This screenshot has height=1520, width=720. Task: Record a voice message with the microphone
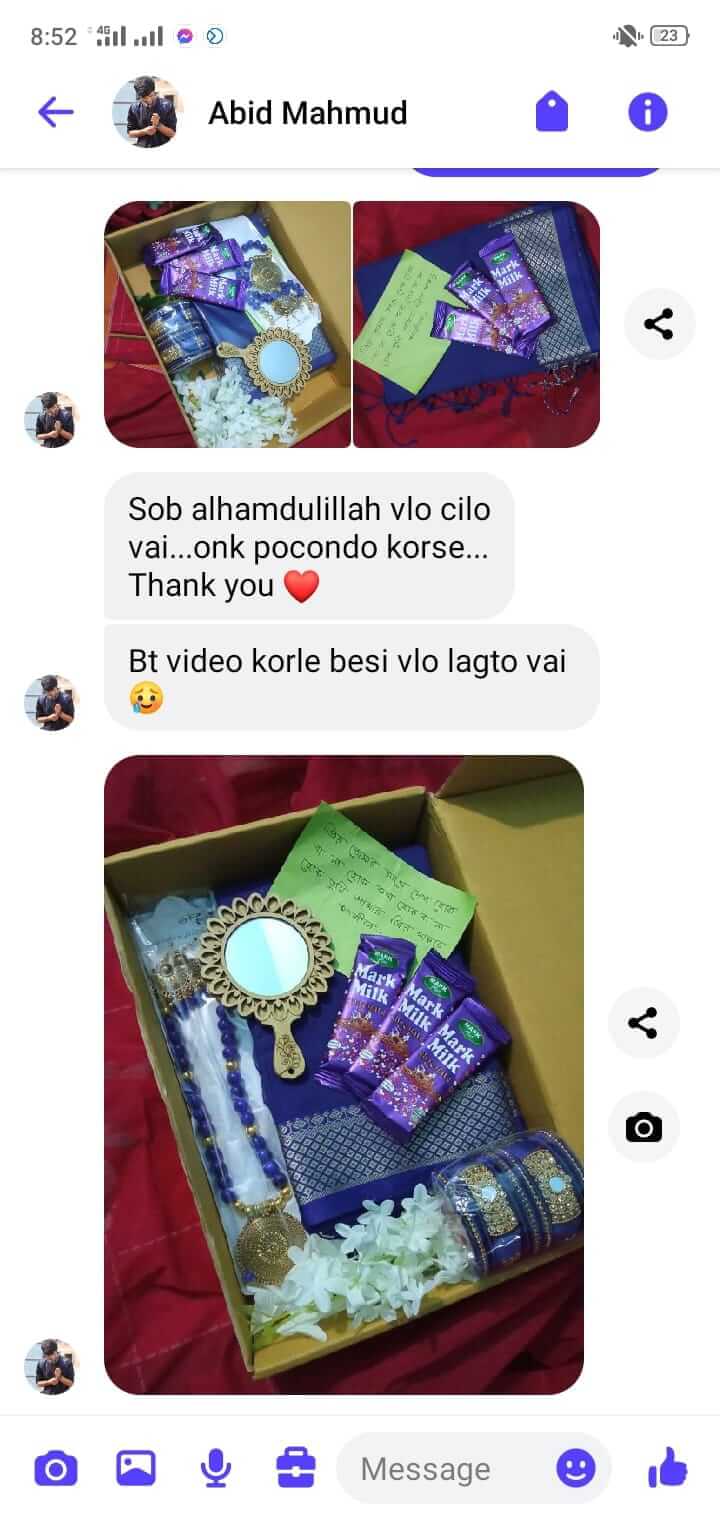[x=216, y=1468]
